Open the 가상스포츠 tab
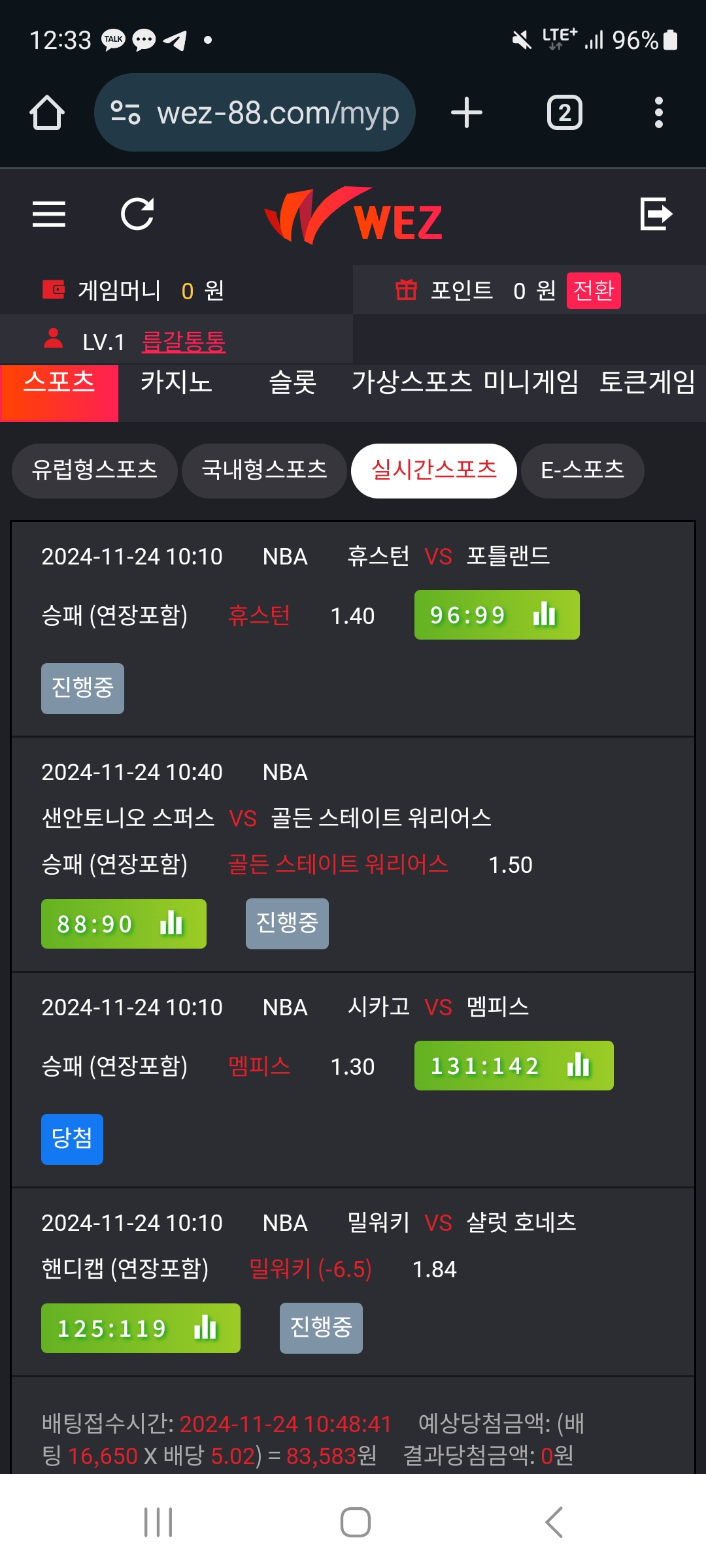The width and height of the screenshot is (706, 1568). point(411,382)
